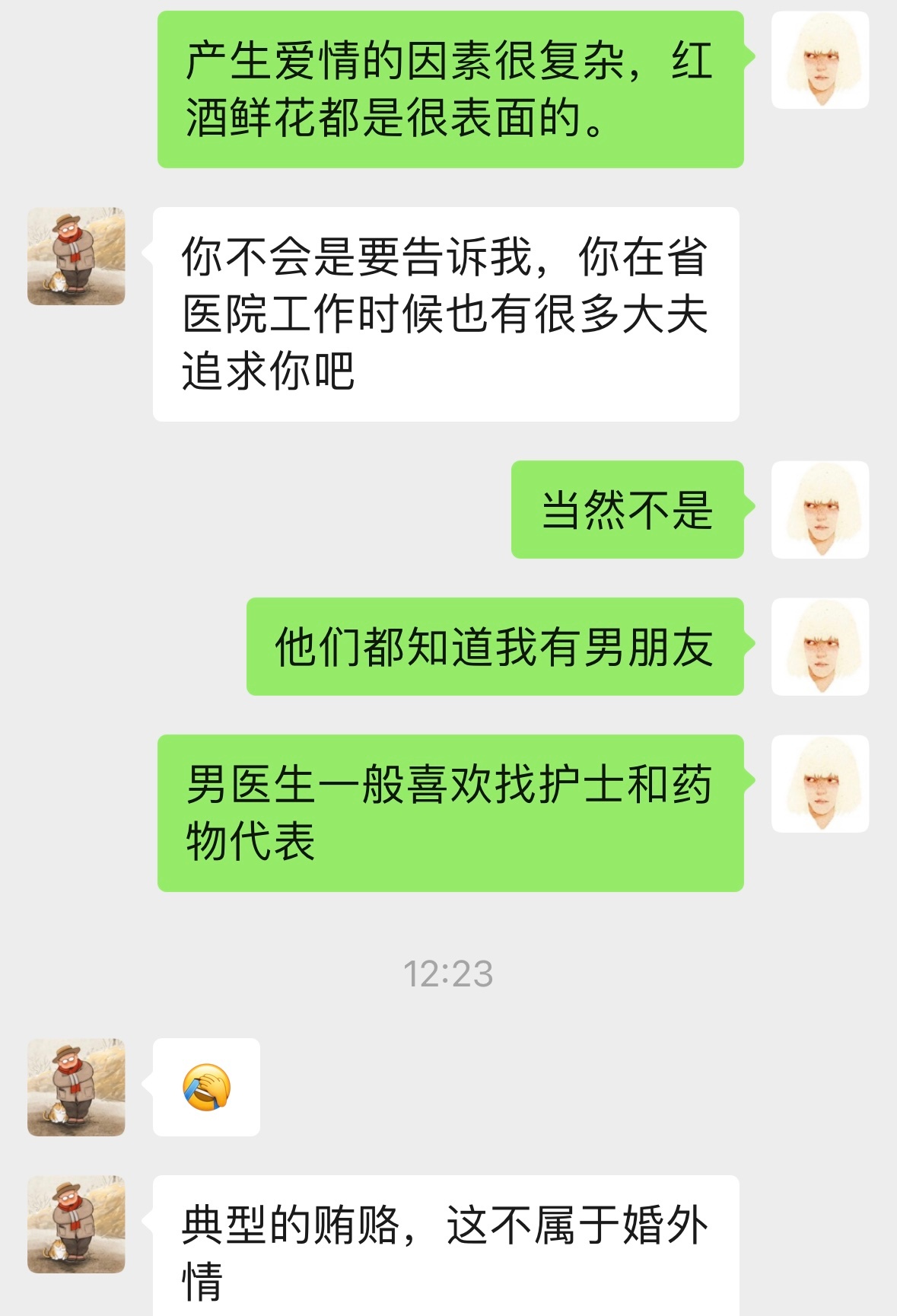View profile from avatar beside "当然不是"
The height and width of the screenshot is (1316, 897).
tap(819, 509)
